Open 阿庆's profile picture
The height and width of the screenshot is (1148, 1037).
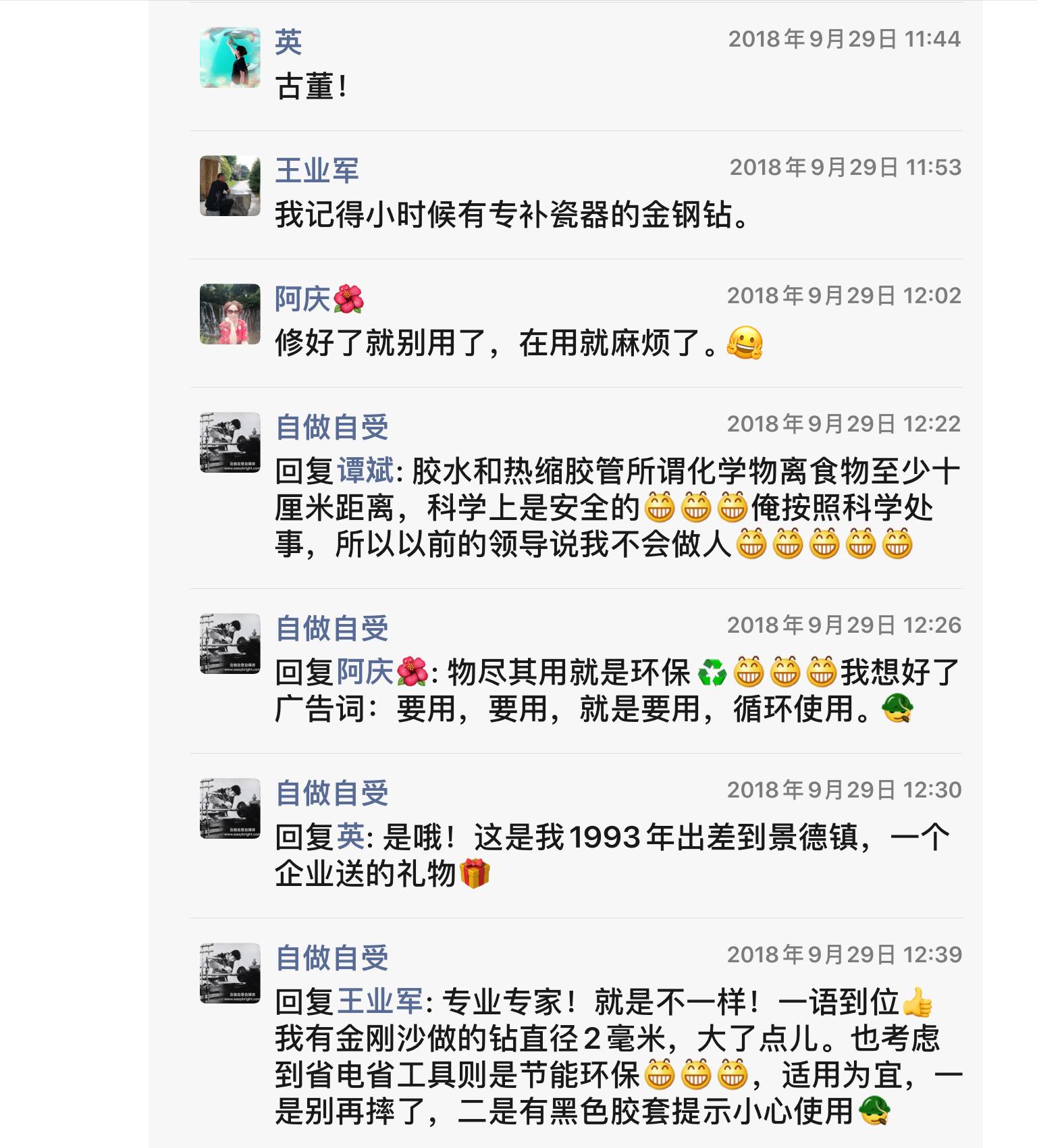(230, 314)
